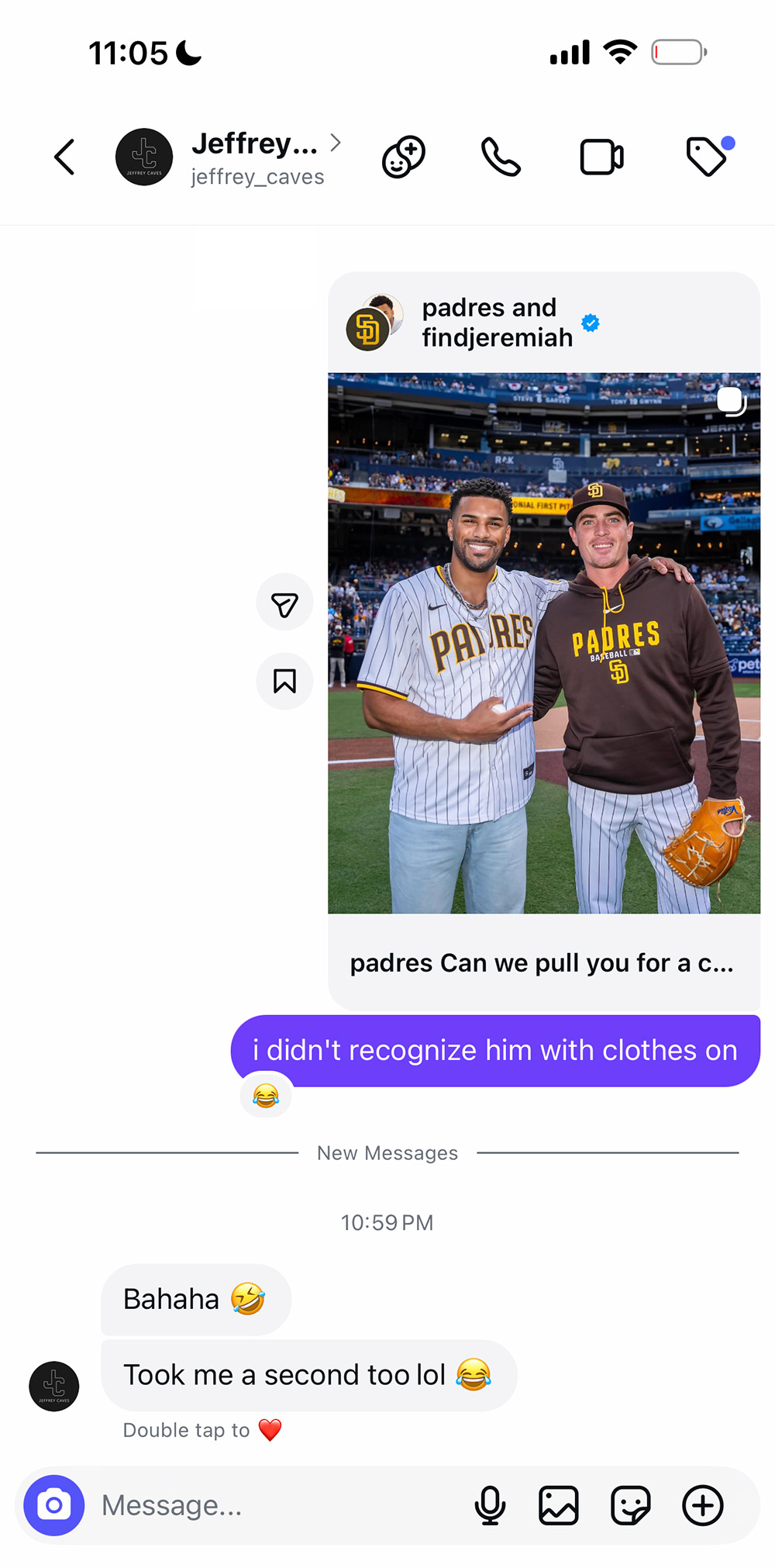Viewport: 775px width, 1568px height.
Task: Record a voice message with microphone
Action: click(x=490, y=1505)
